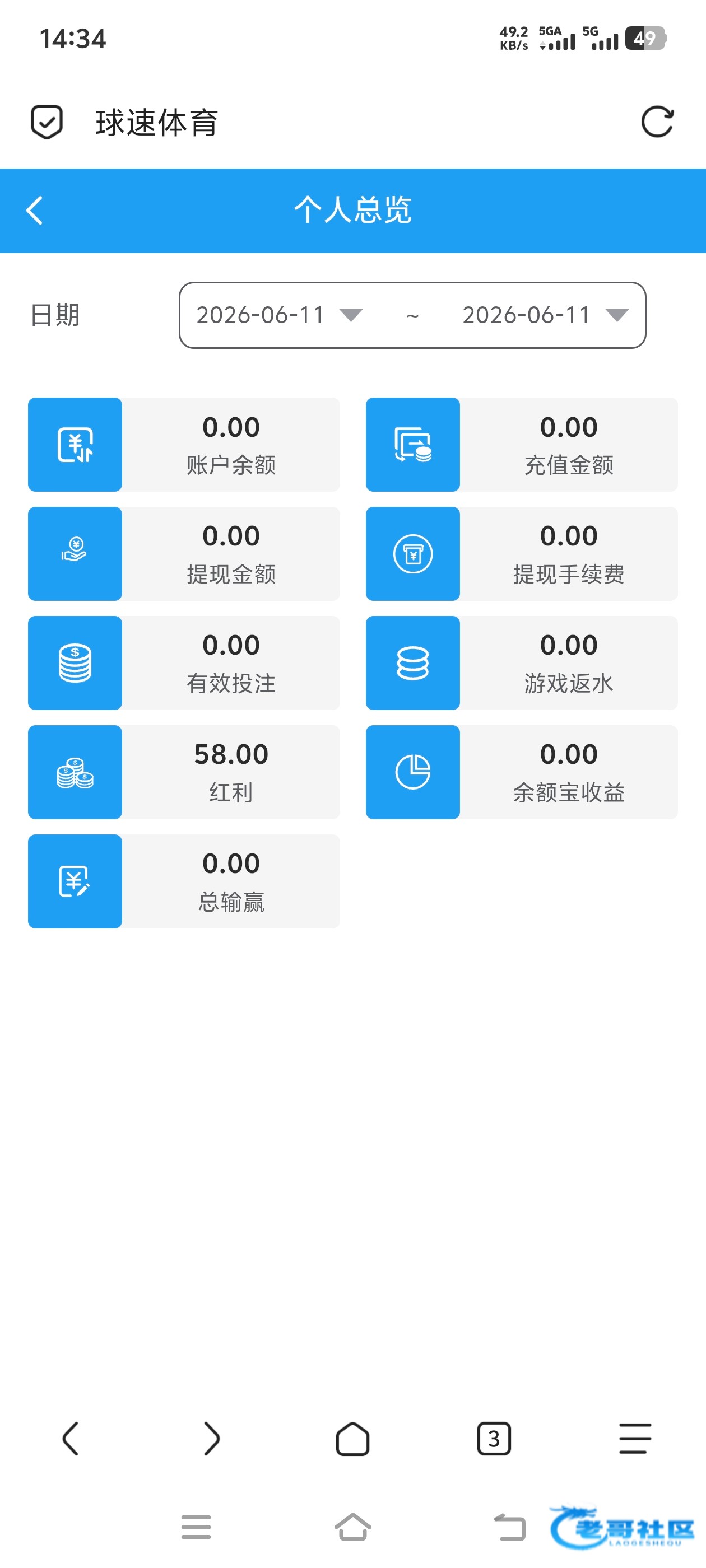The width and height of the screenshot is (706, 1568).
Task: Reload the page with the refresh icon
Action: point(657,122)
